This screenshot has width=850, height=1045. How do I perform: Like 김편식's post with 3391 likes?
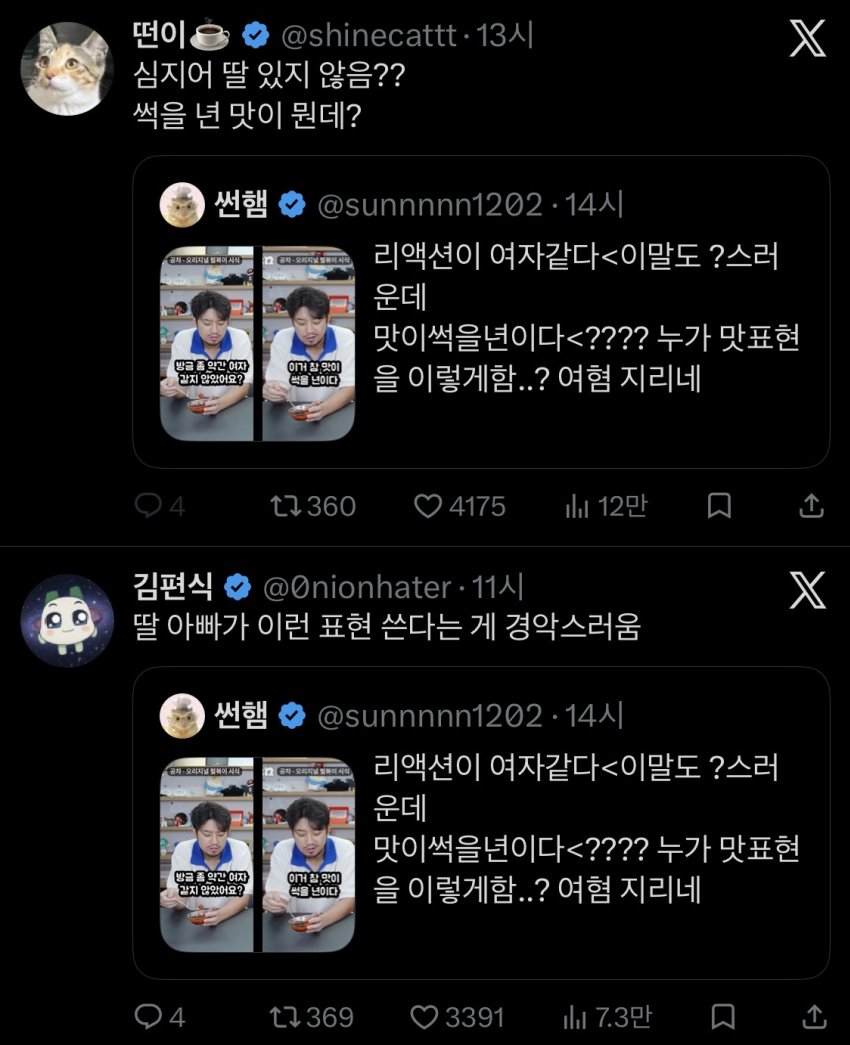click(x=457, y=1017)
